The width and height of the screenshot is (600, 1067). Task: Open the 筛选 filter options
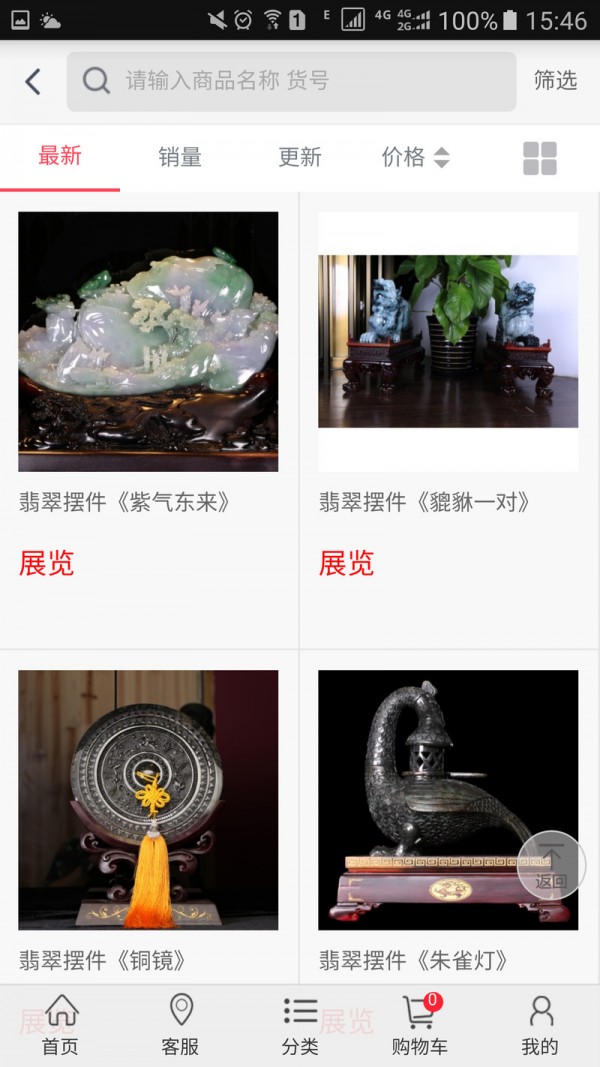pyautogui.click(x=555, y=81)
